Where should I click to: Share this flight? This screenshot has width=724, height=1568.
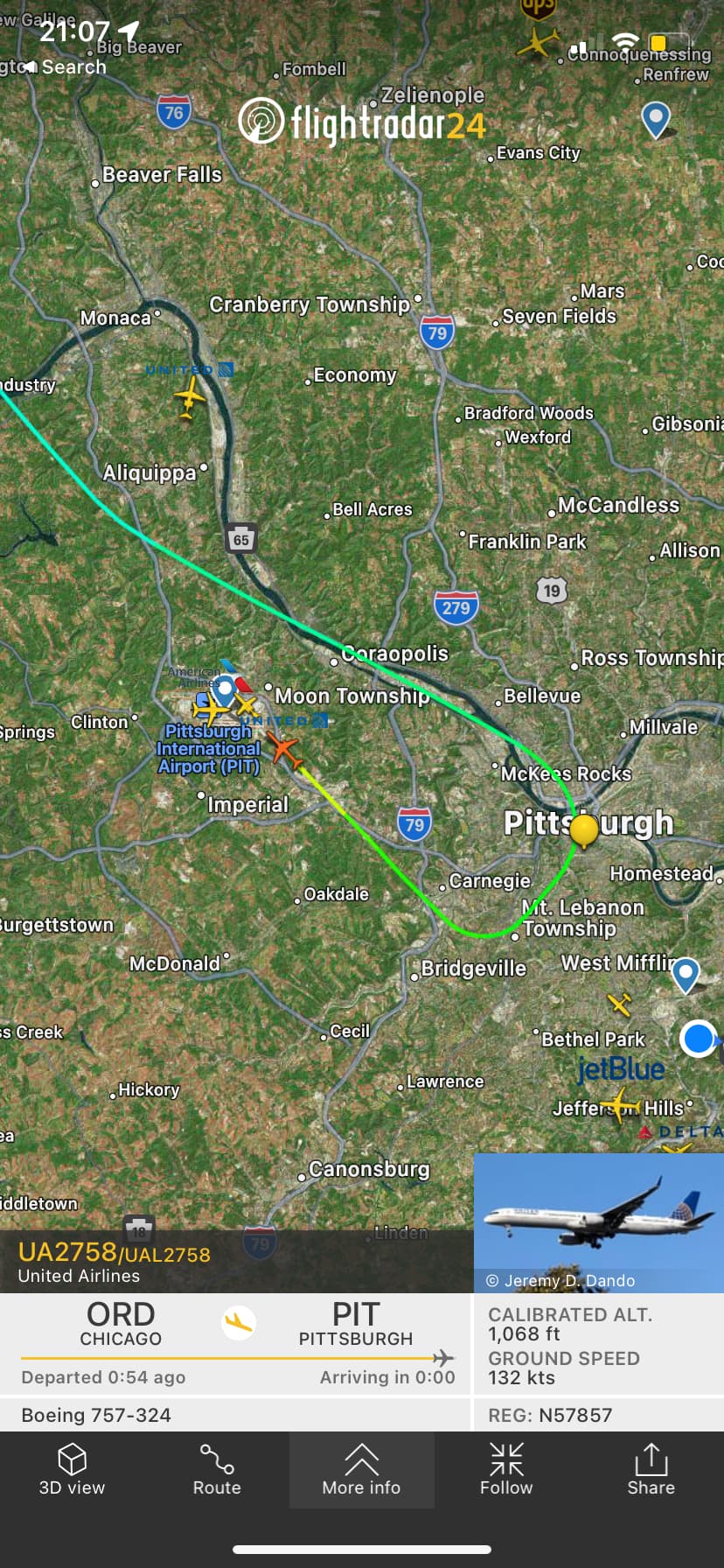pos(651,1469)
